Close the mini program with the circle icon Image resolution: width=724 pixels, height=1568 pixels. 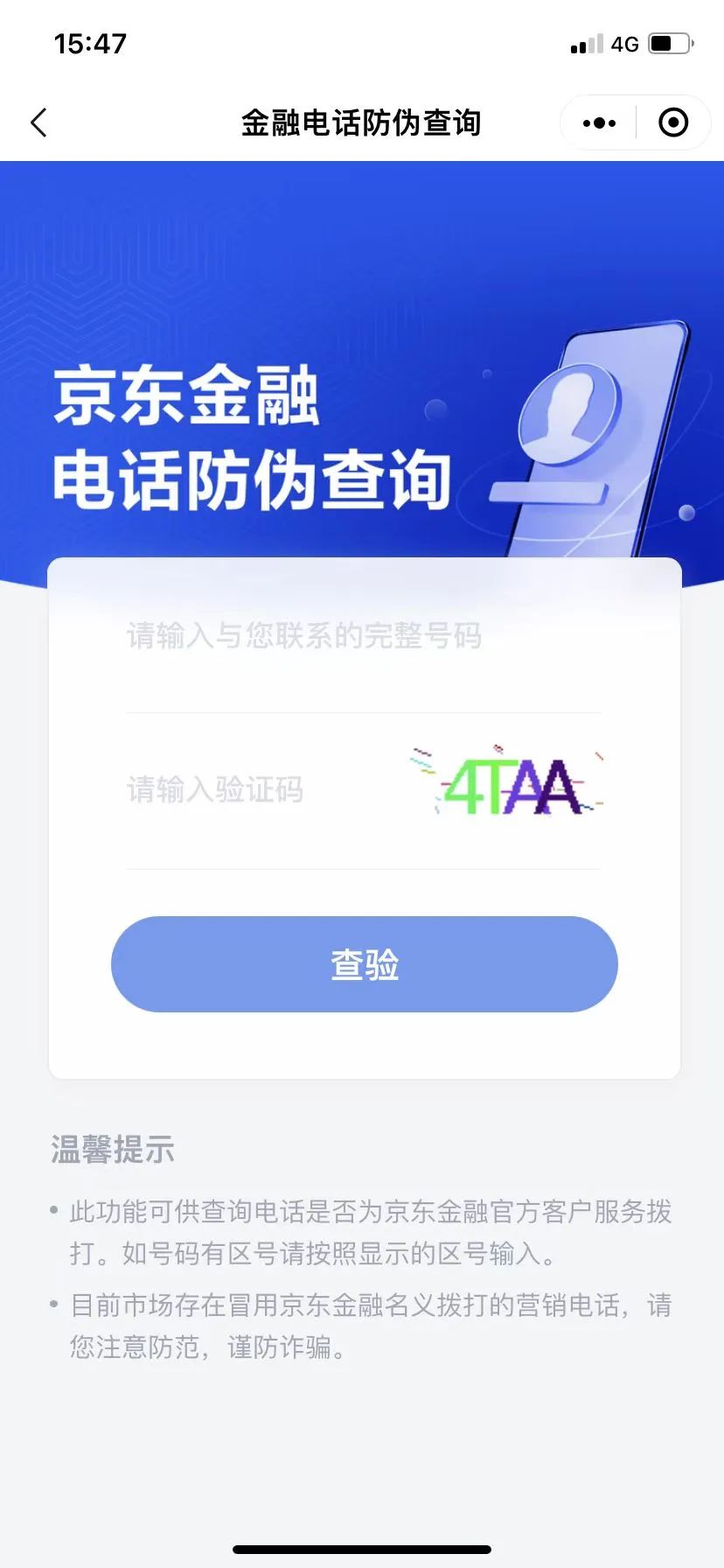tap(672, 123)
